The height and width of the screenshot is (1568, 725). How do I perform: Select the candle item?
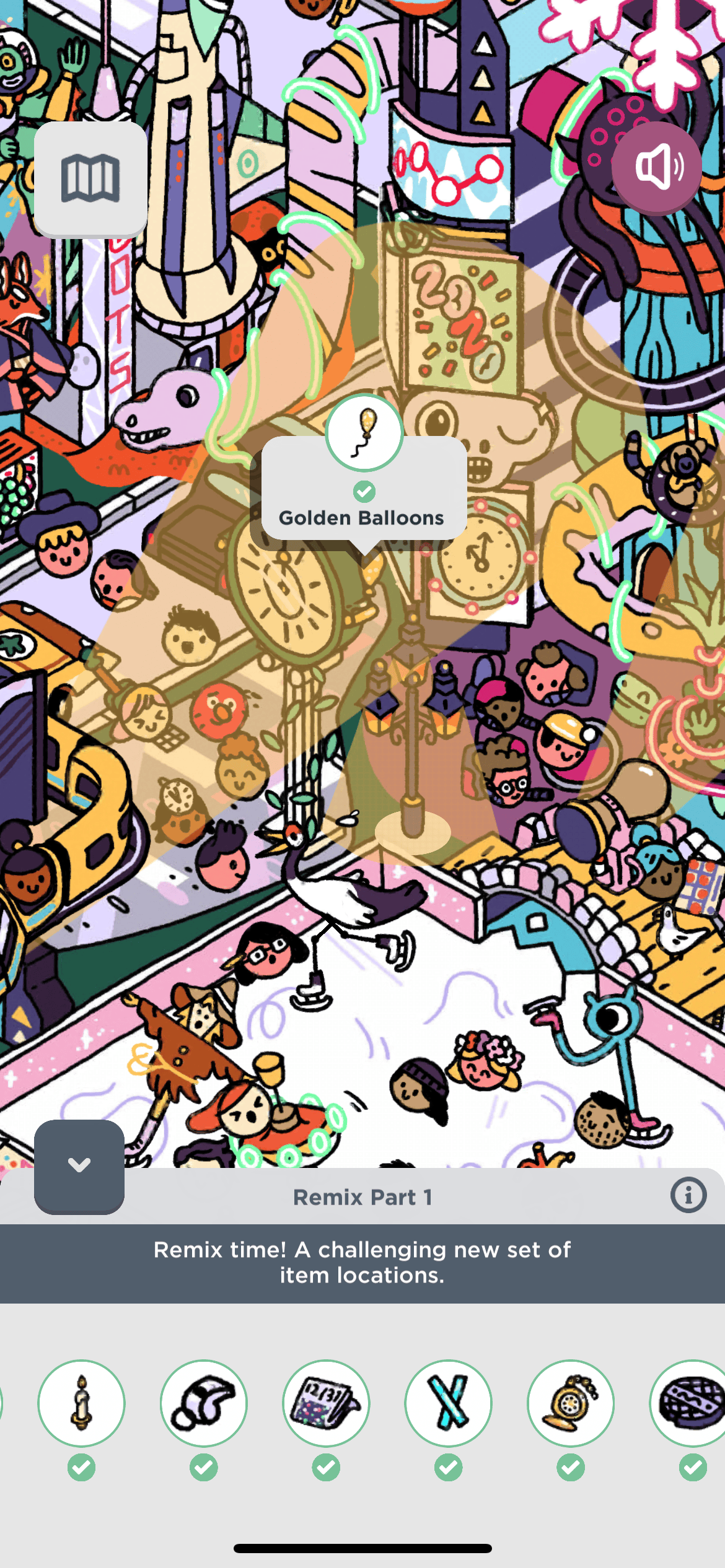[x=81, y=1403]
